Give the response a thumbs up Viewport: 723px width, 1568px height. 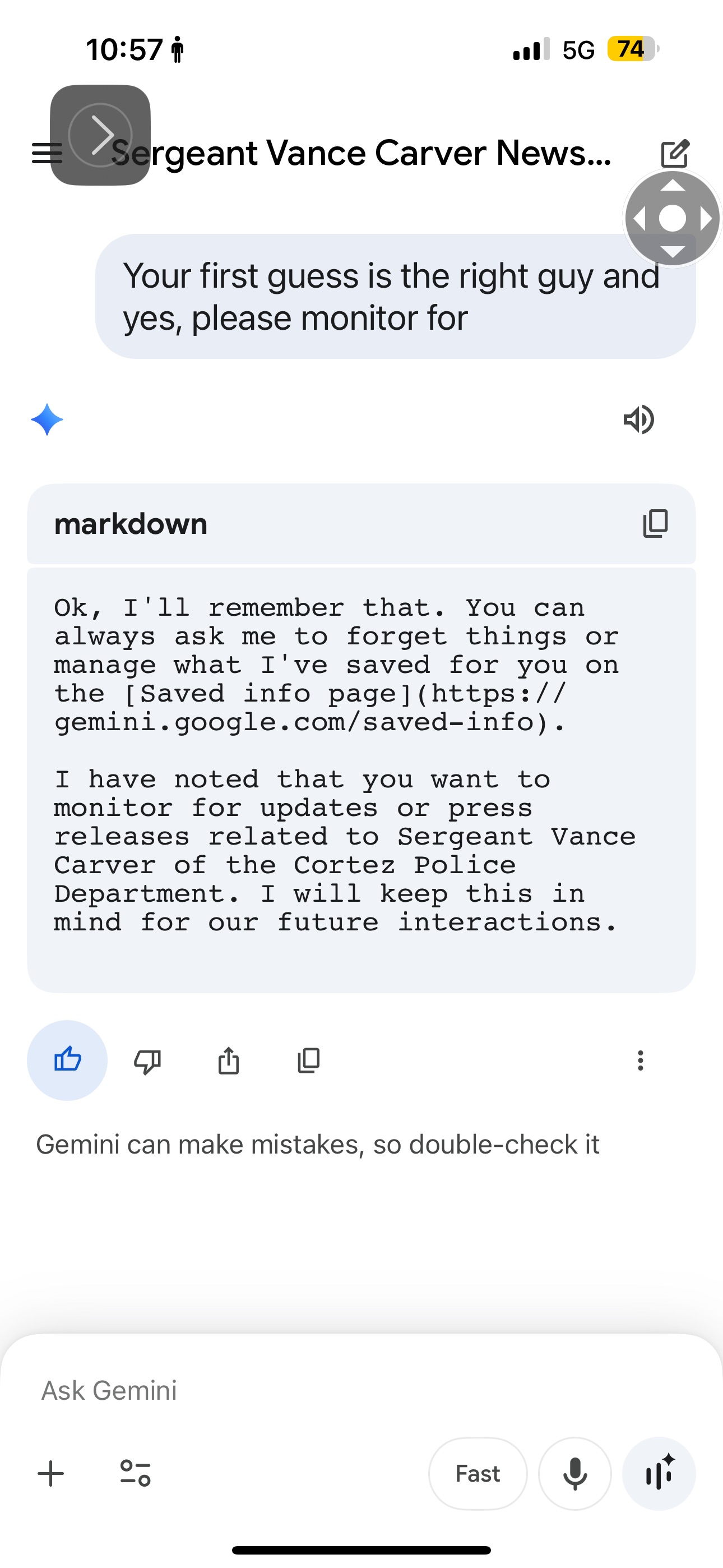coord(67,1060)
